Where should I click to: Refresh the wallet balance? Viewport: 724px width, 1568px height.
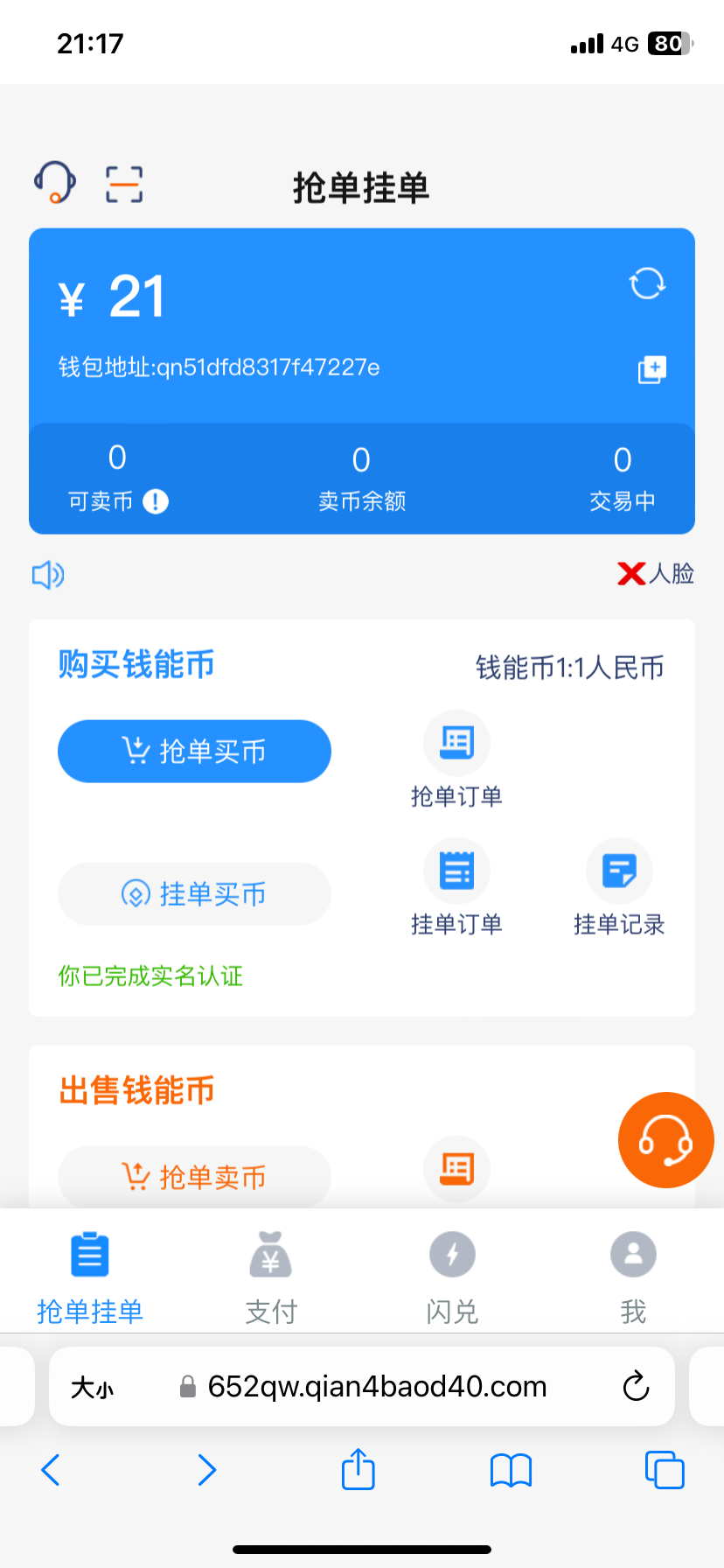pyautogui.click(x=647, y=283)
